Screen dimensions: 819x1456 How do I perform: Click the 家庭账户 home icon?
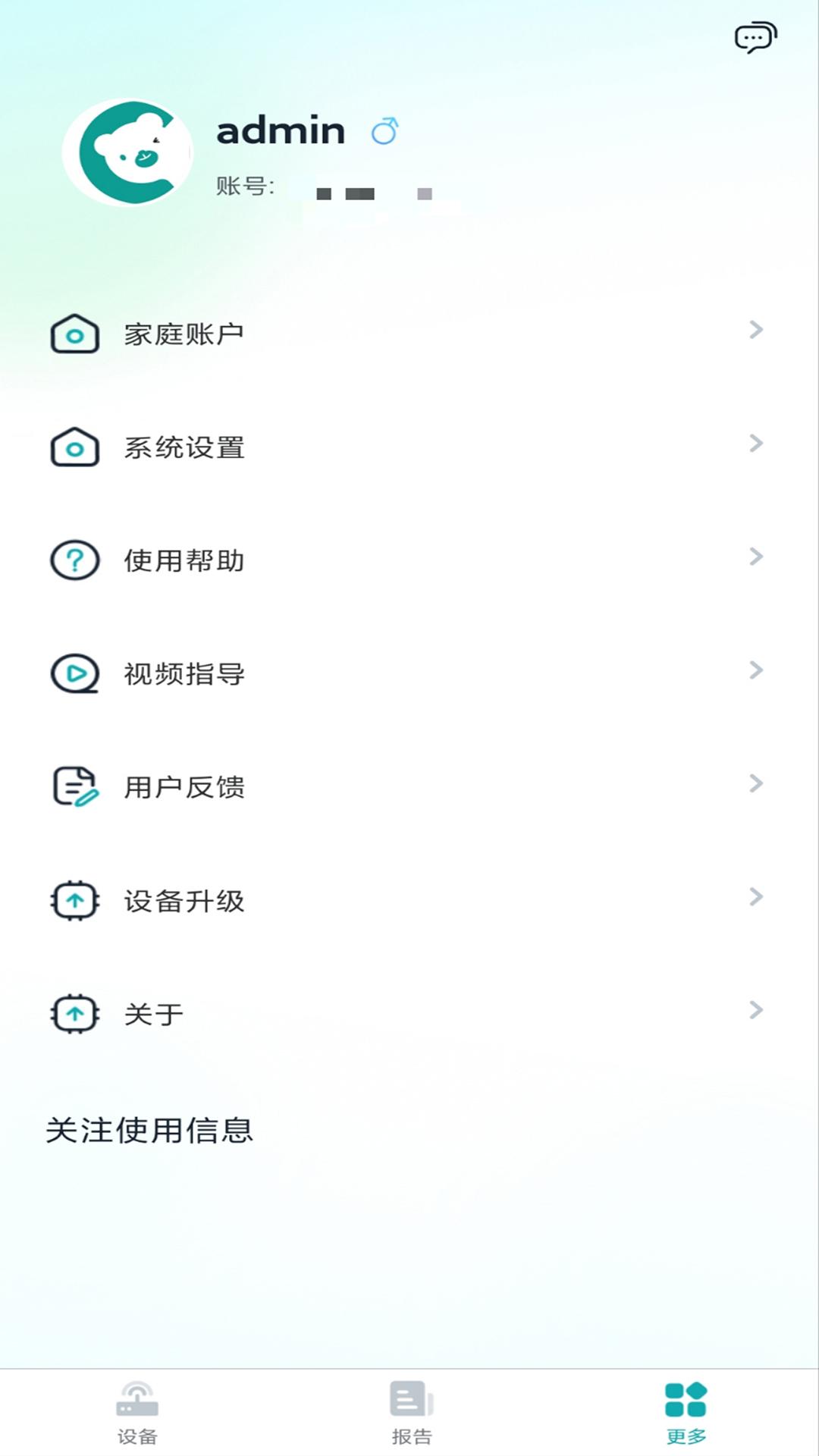(x=74, y=334)
